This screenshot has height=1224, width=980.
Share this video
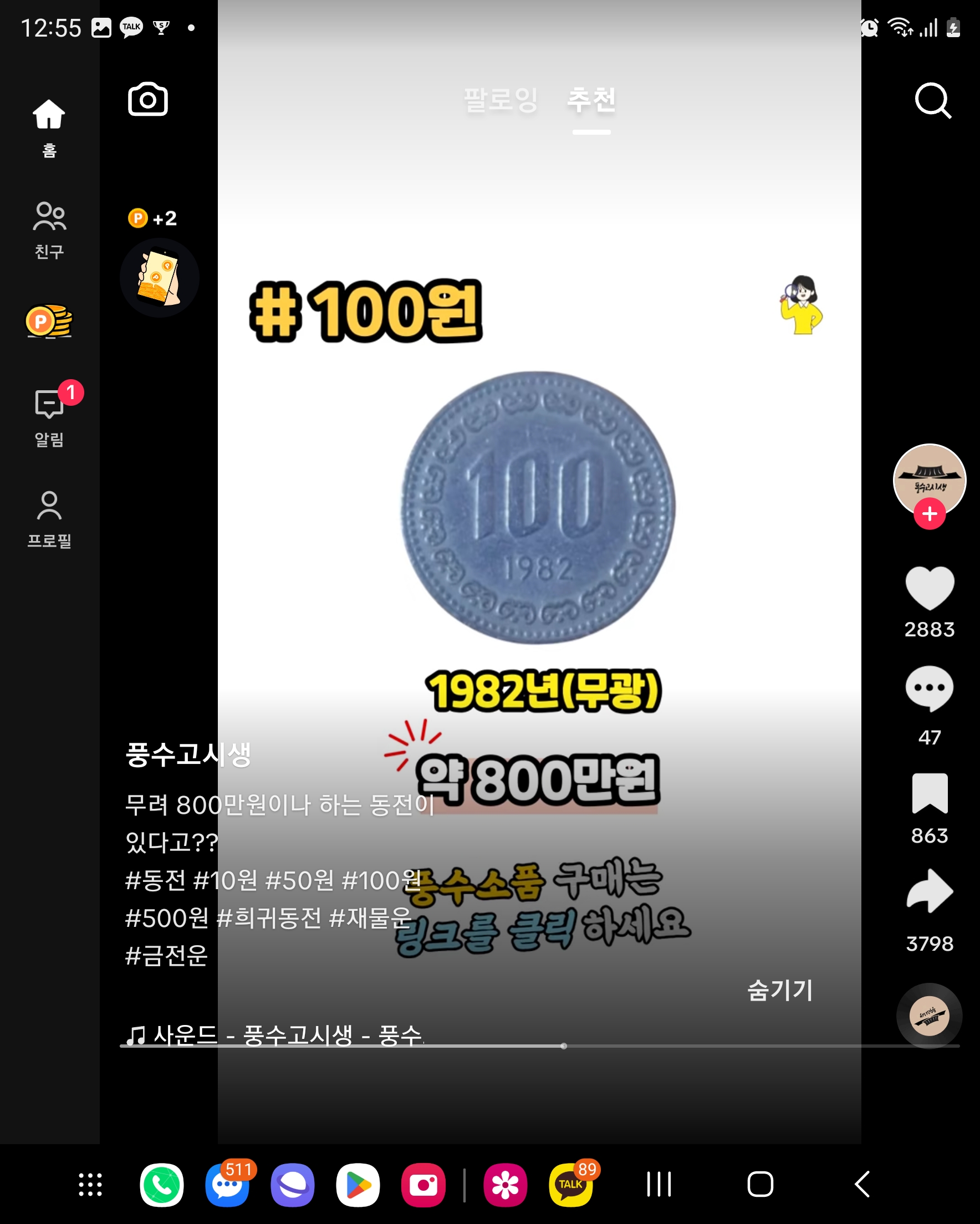(x=929, y=891)
